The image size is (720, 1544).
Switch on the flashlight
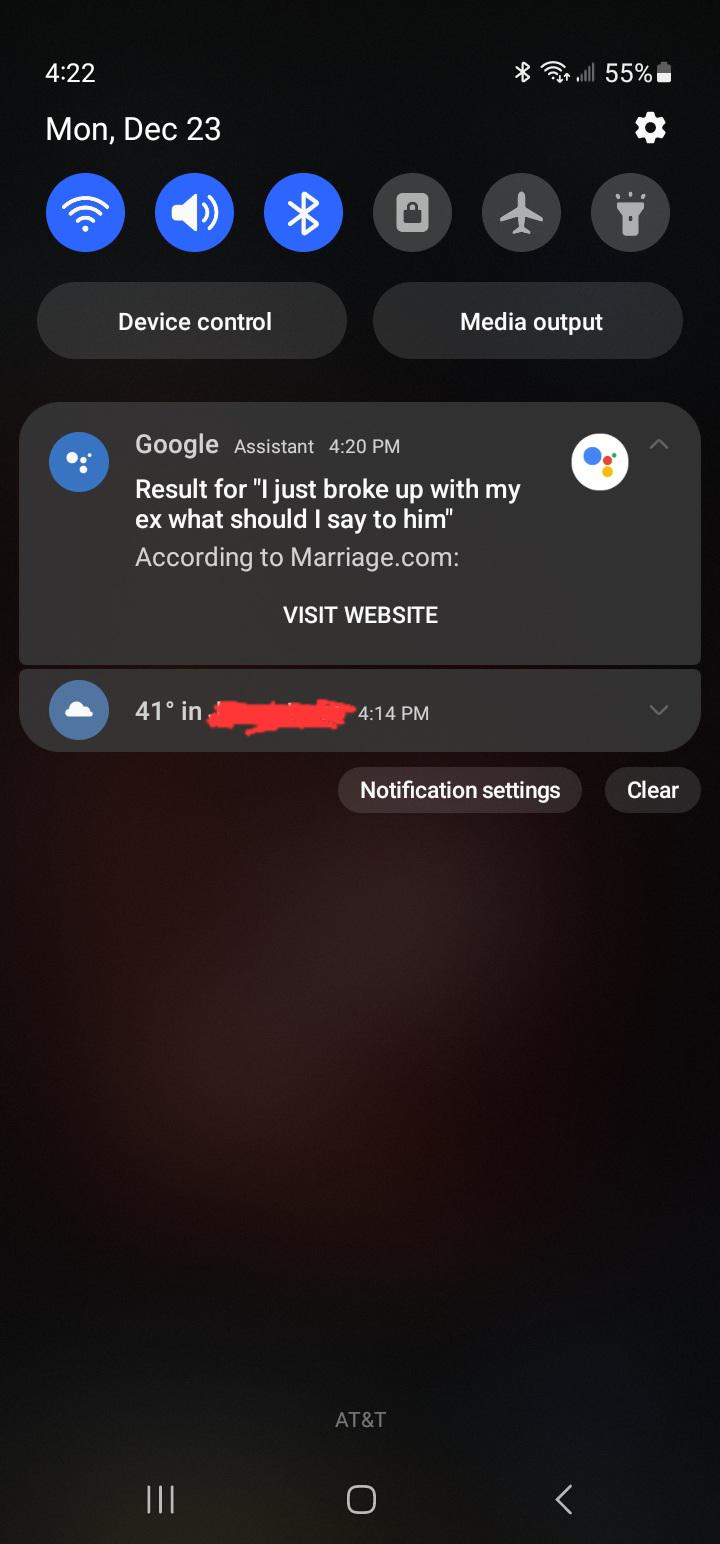click(630, 213)
